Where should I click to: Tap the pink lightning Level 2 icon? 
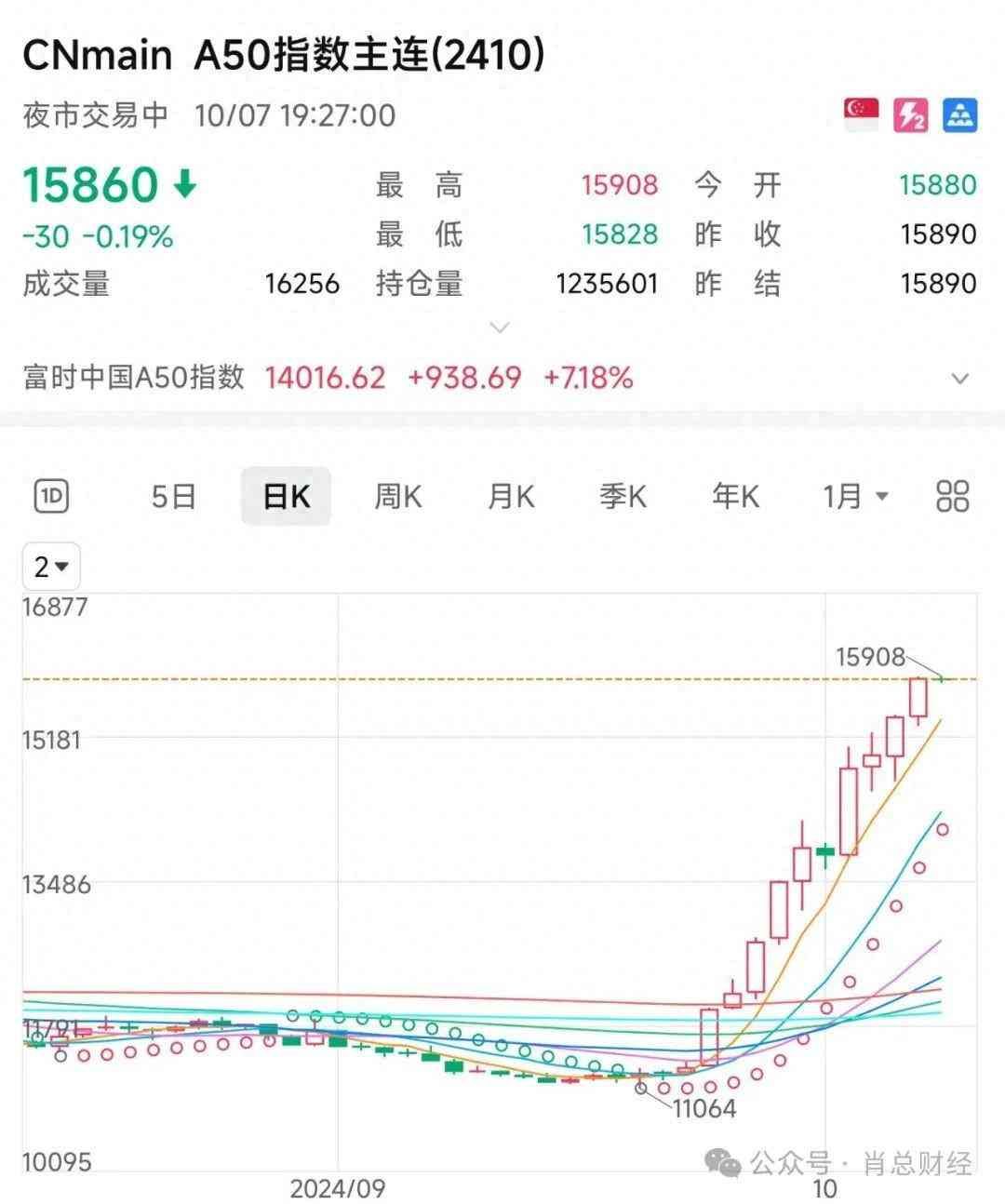pyautogui.click(x=910, y=115)
